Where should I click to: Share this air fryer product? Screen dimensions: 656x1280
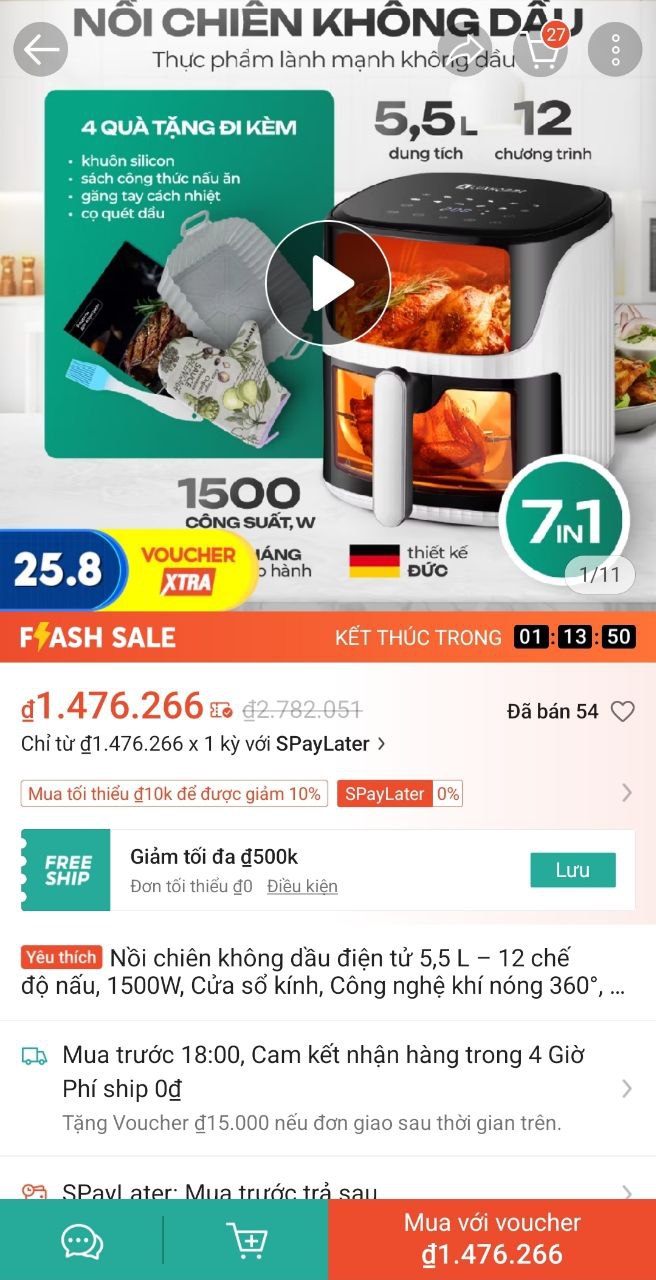pyautogui.click(x=463, y=49)
